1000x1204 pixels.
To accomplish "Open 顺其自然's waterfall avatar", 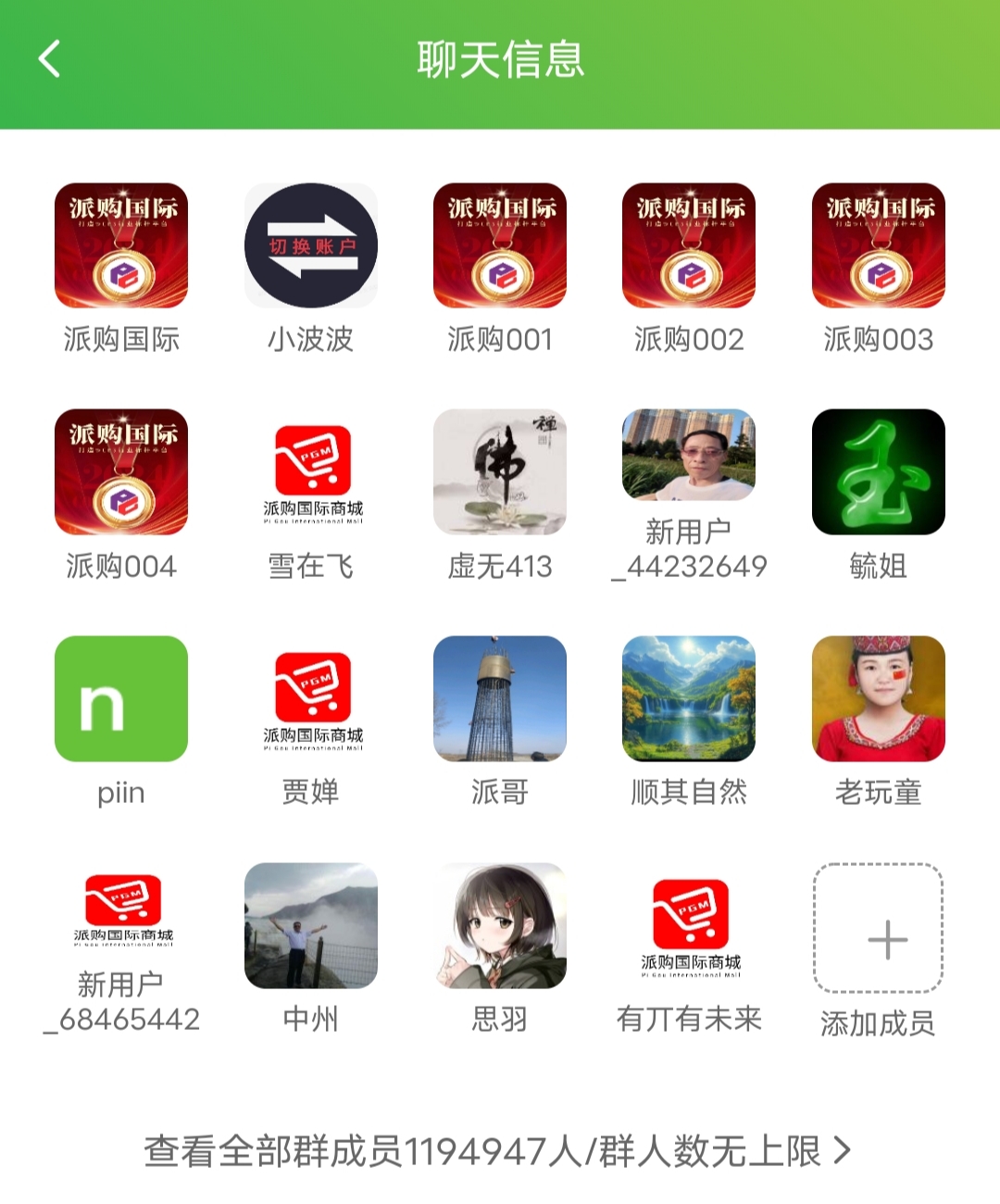I will pos(686,701).
